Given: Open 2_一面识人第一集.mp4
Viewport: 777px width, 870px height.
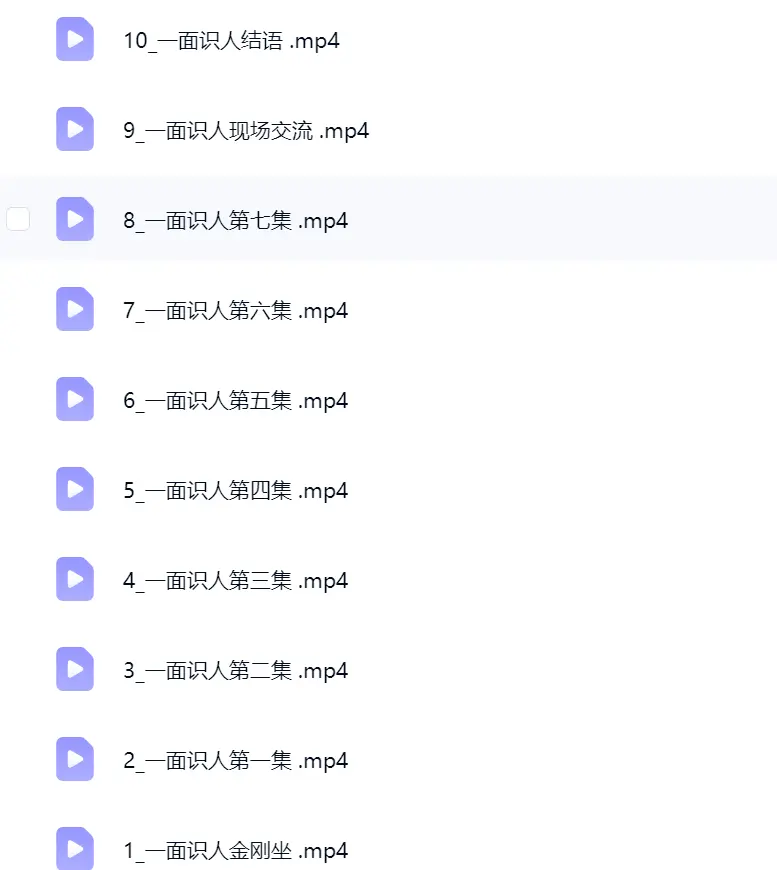Looking at the screenshot, I should click(235, 760).
